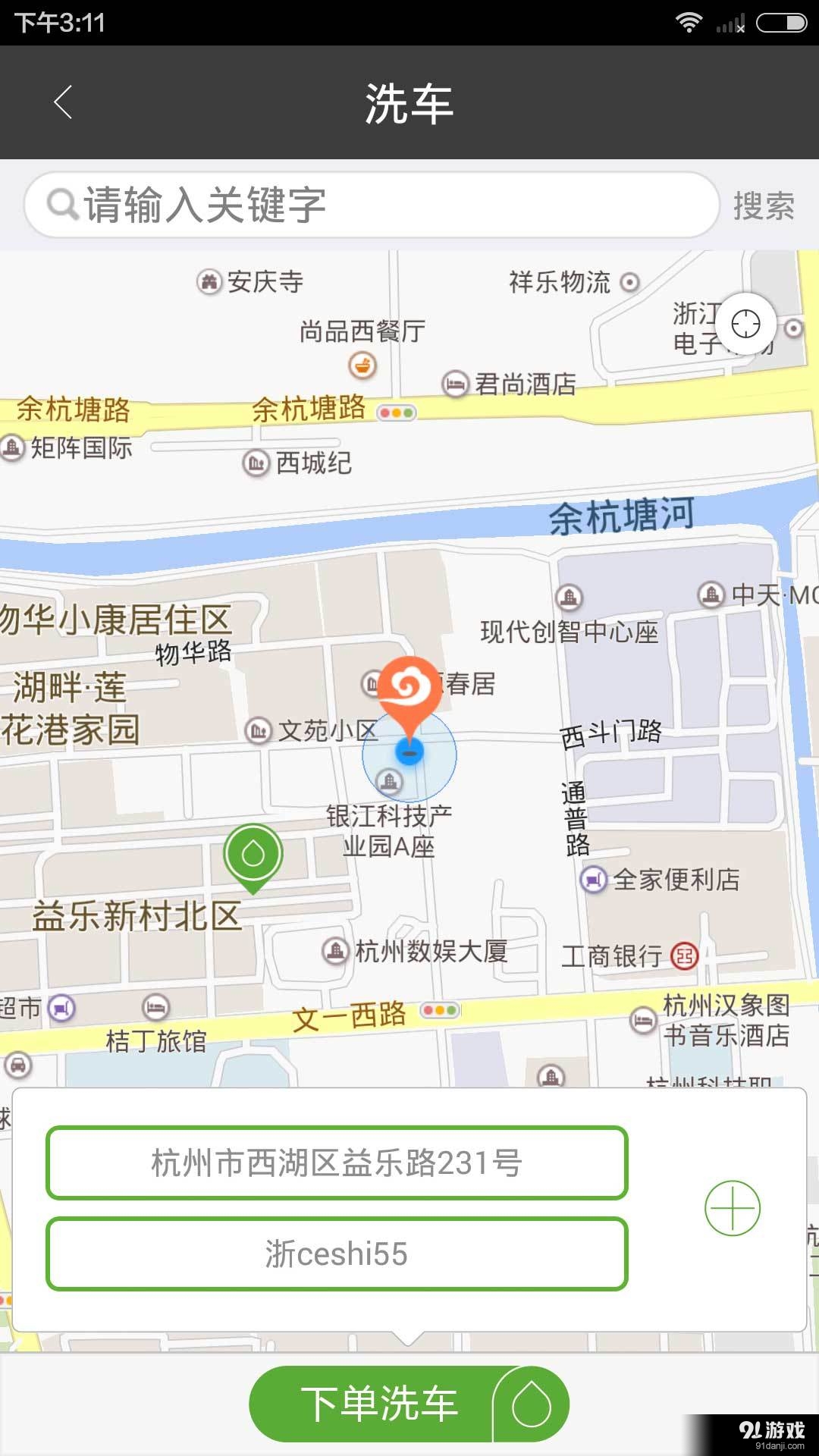Edit the address 杭州市西湖区益乐路231号
Image resolution: width=819 pixels, height=1456 pixels.
click(337, 1163)
